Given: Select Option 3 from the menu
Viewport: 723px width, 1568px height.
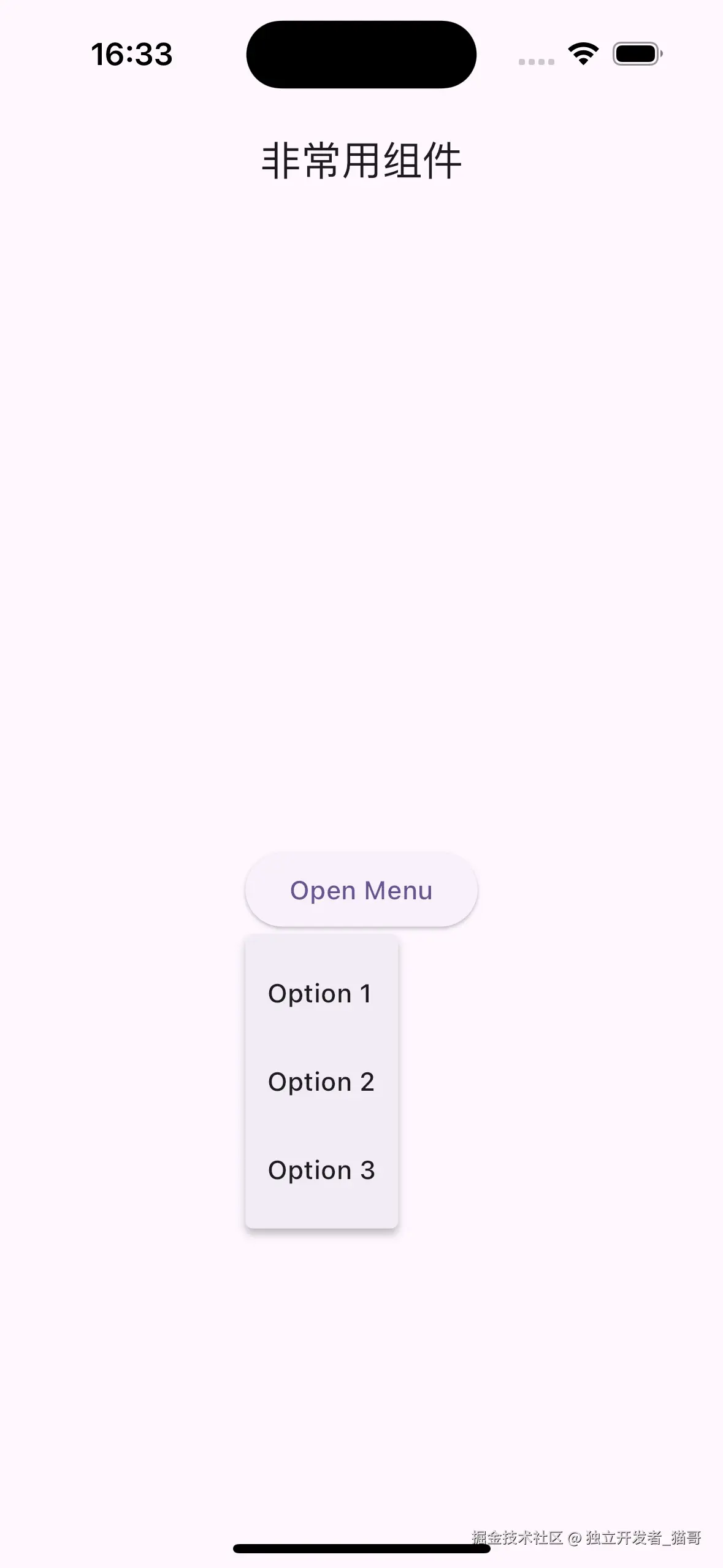Looking at the screenshot, I should tap(321, 1170).
